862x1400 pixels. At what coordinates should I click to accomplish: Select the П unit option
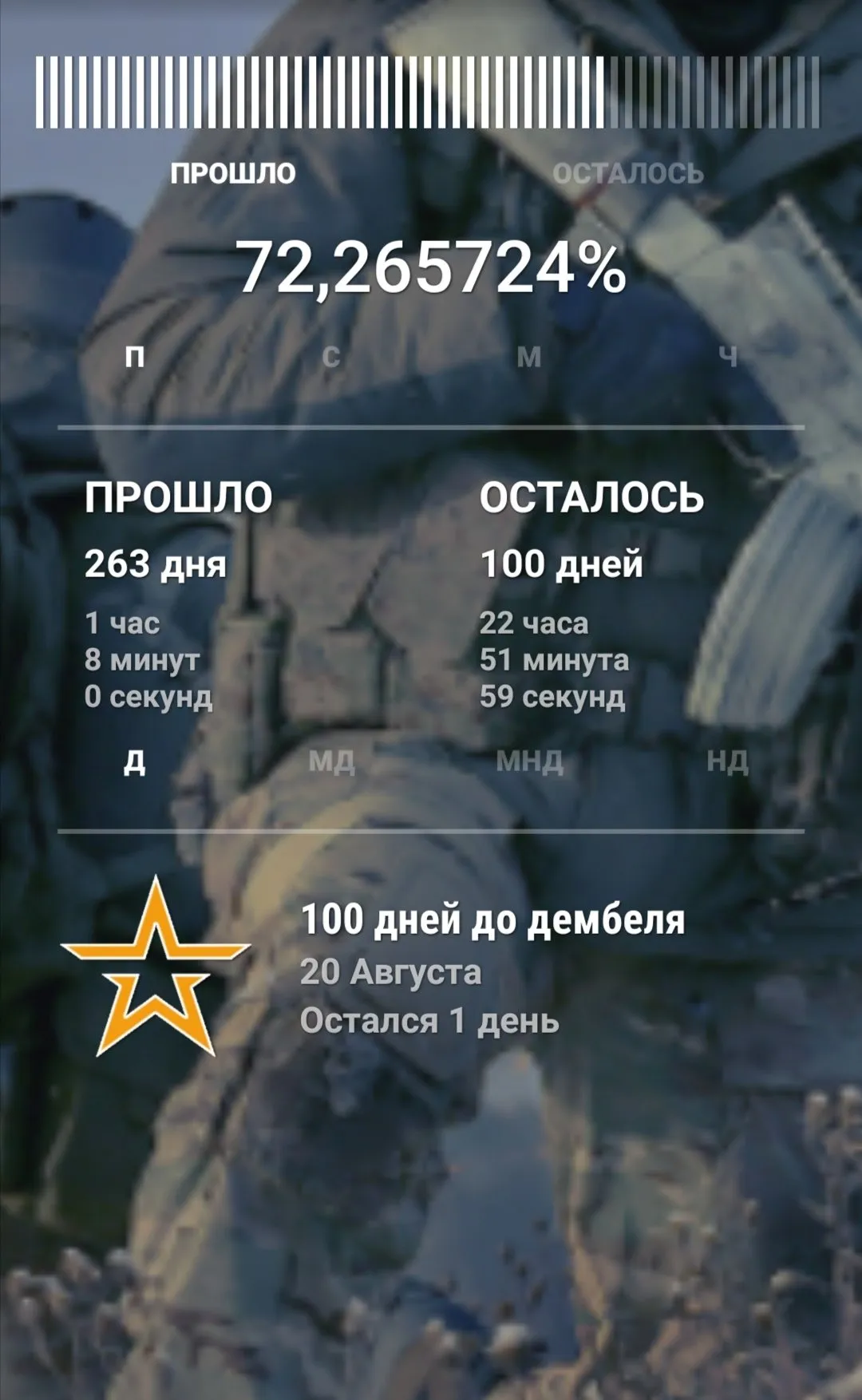(135, 357)
